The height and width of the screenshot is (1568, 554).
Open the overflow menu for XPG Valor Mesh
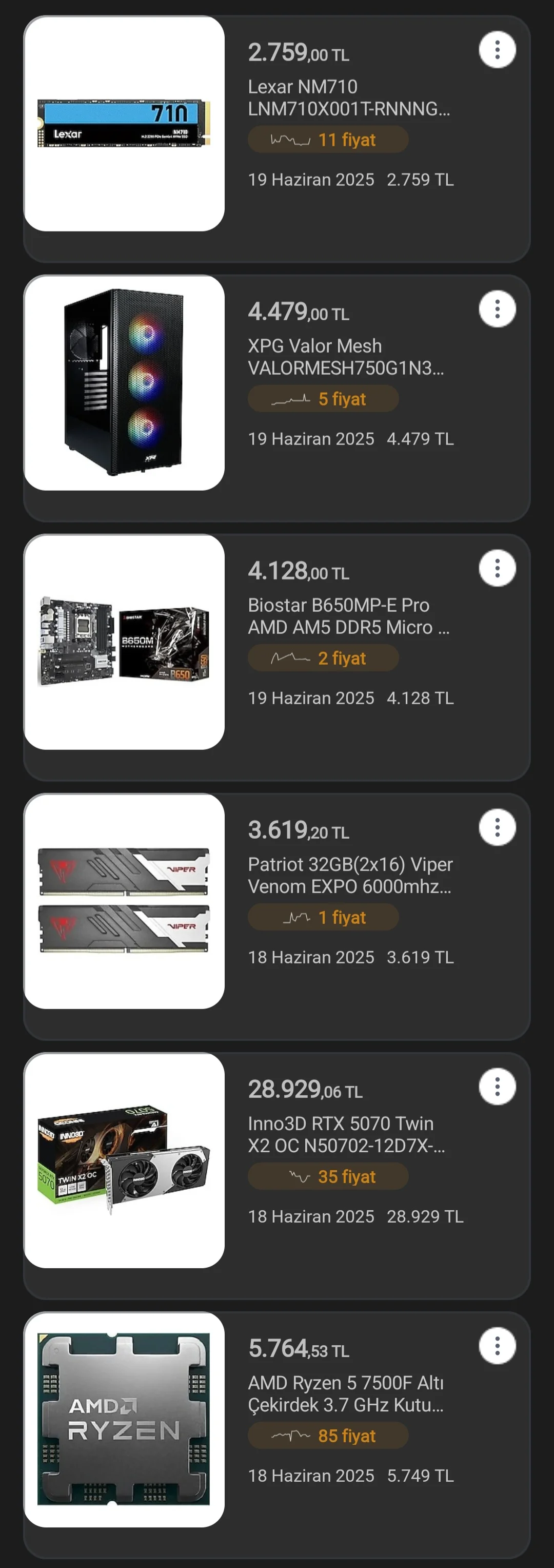(x=497, y=309)
